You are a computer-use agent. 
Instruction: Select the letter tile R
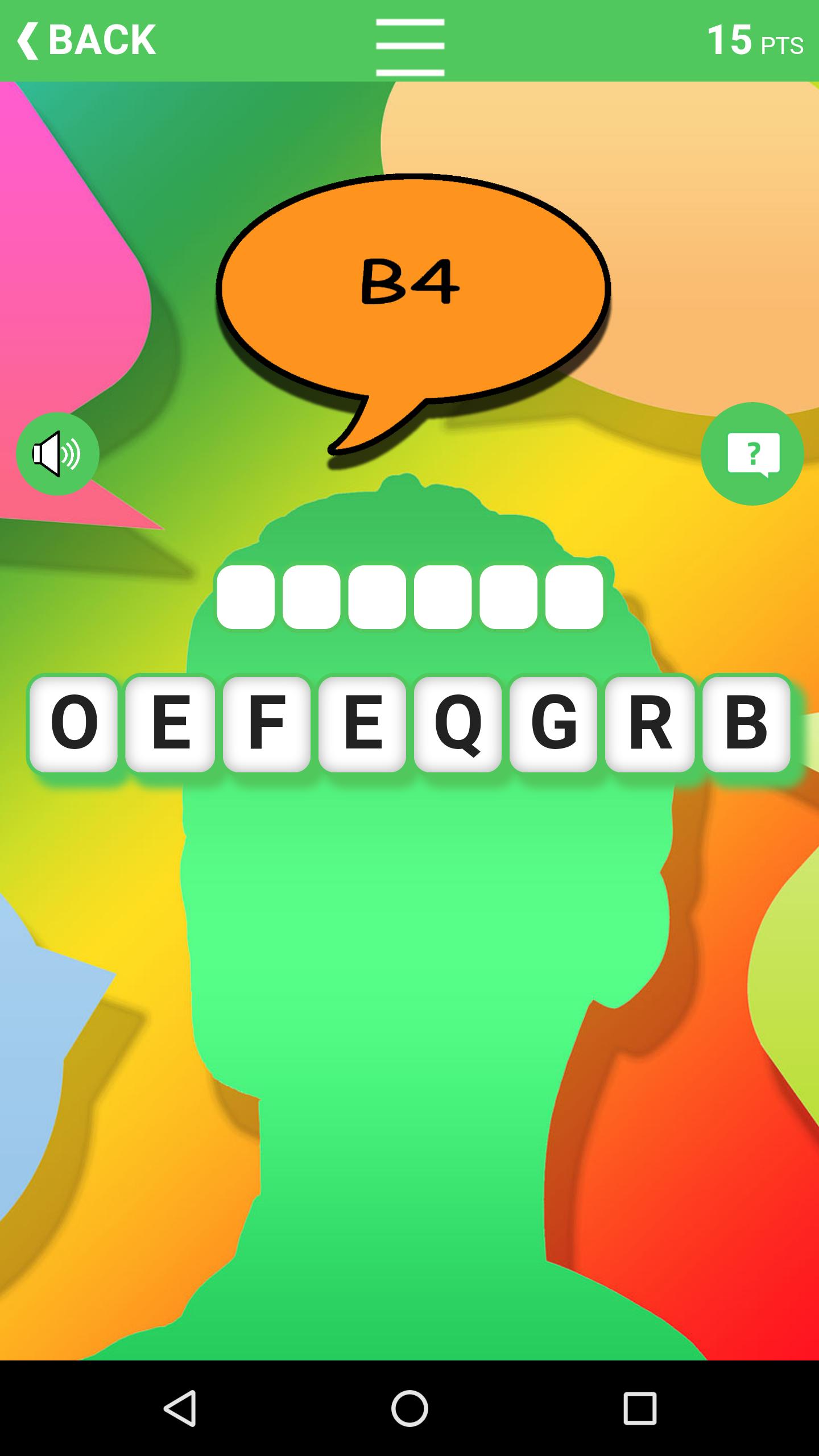tap(650, 723)
